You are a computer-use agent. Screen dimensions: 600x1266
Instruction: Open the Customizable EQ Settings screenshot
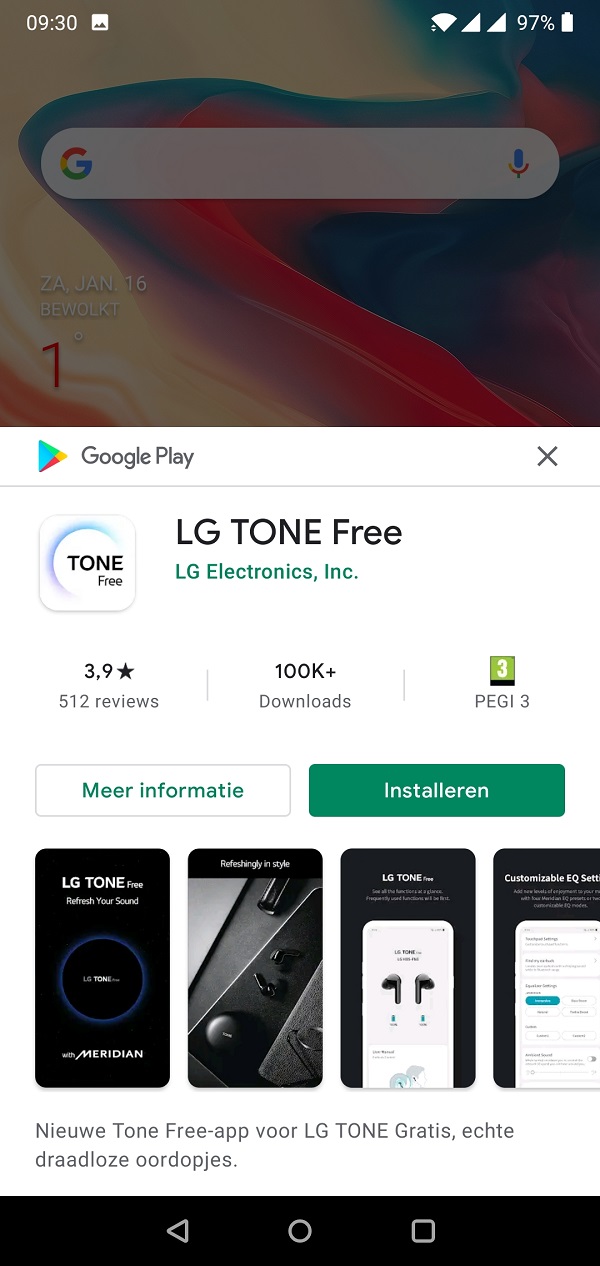[x=547, y=968]
